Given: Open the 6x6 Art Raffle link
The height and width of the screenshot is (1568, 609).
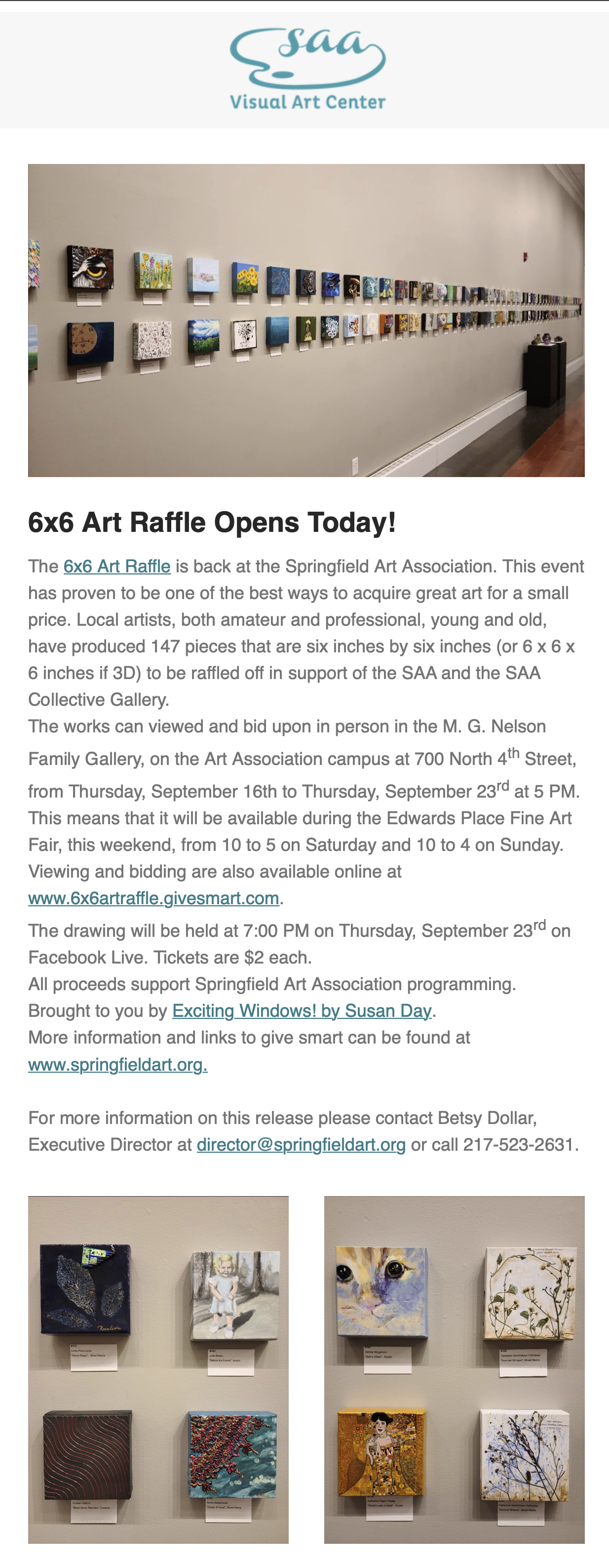Looking at the screenshot, I should coord(117,566).
